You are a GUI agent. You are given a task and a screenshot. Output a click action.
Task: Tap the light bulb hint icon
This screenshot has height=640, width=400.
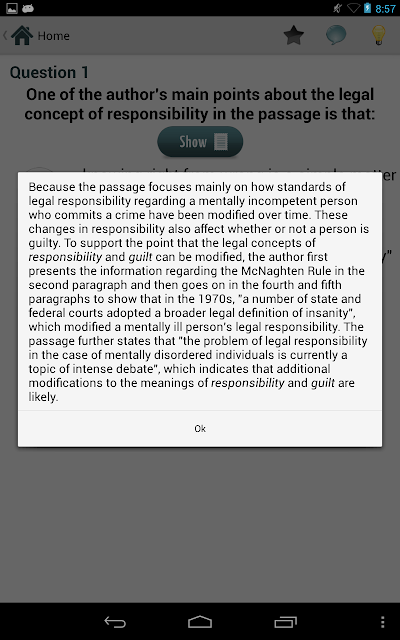coord(378,35)
